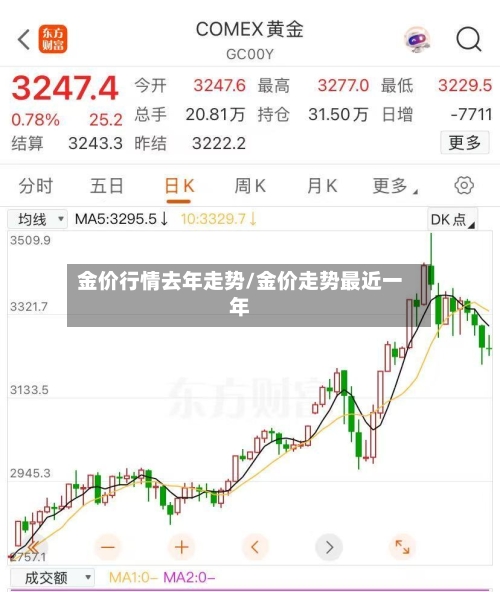
Task: Move chart forward with right arrow
Action: [329, 547]
